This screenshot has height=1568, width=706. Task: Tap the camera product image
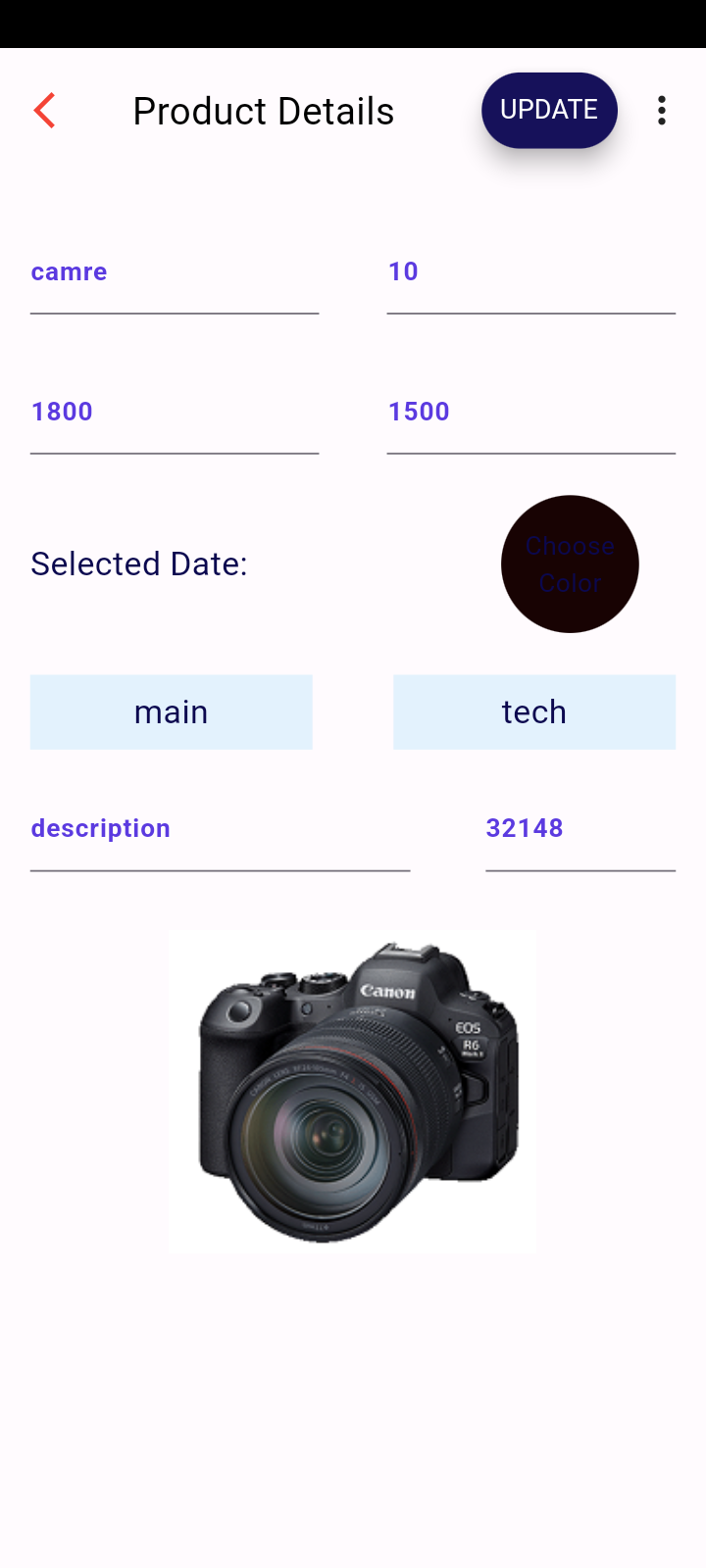pos(353,1092)
